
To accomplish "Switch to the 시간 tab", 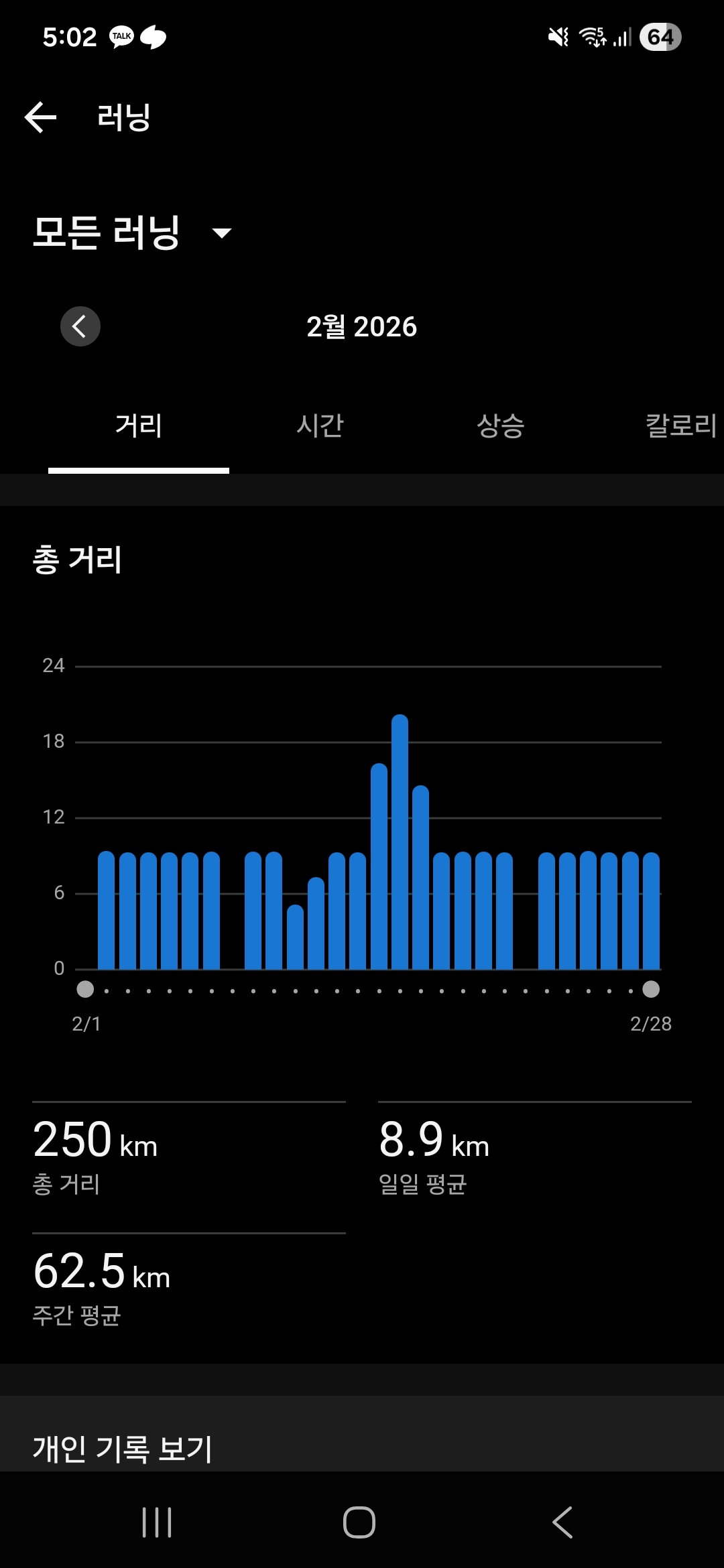I will [x=320, y=426].
